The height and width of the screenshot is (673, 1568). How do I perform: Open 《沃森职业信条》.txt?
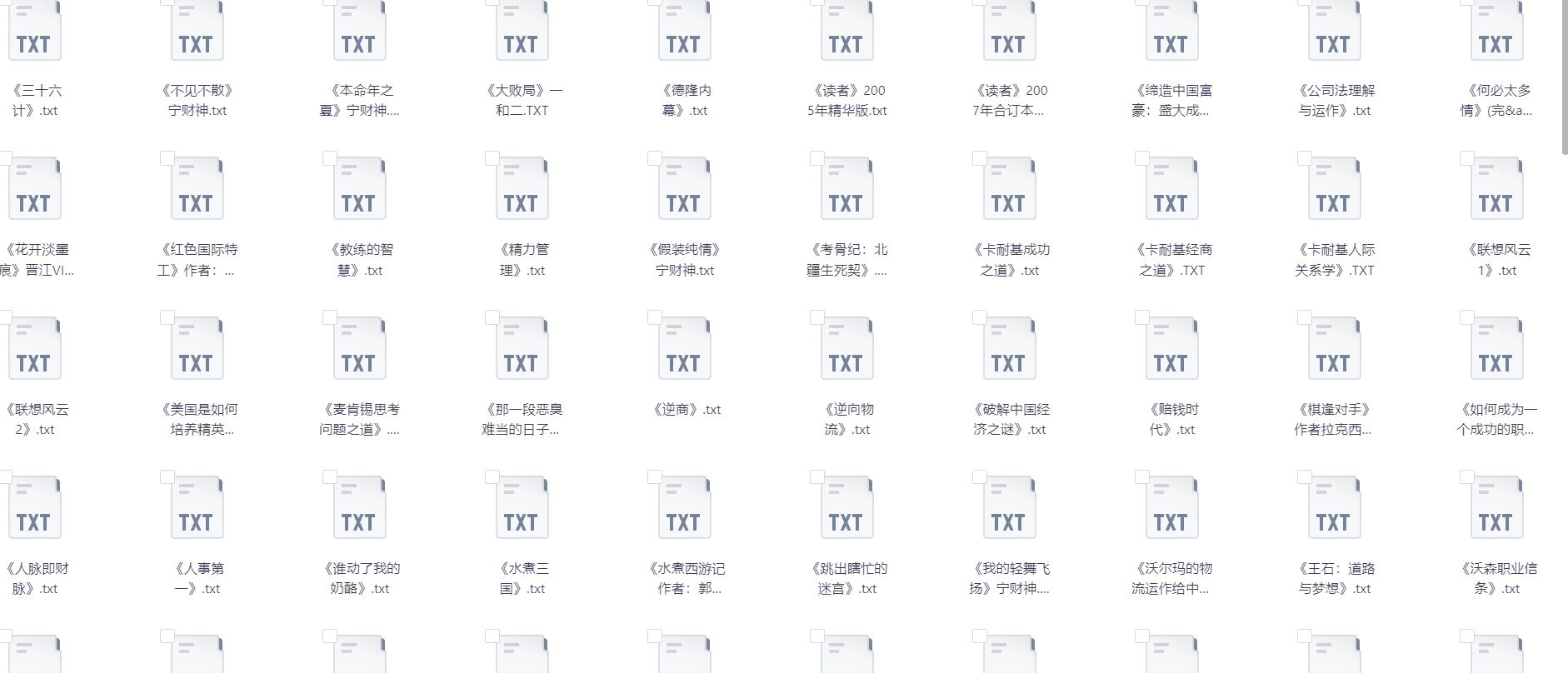[x=1496, y=511]
